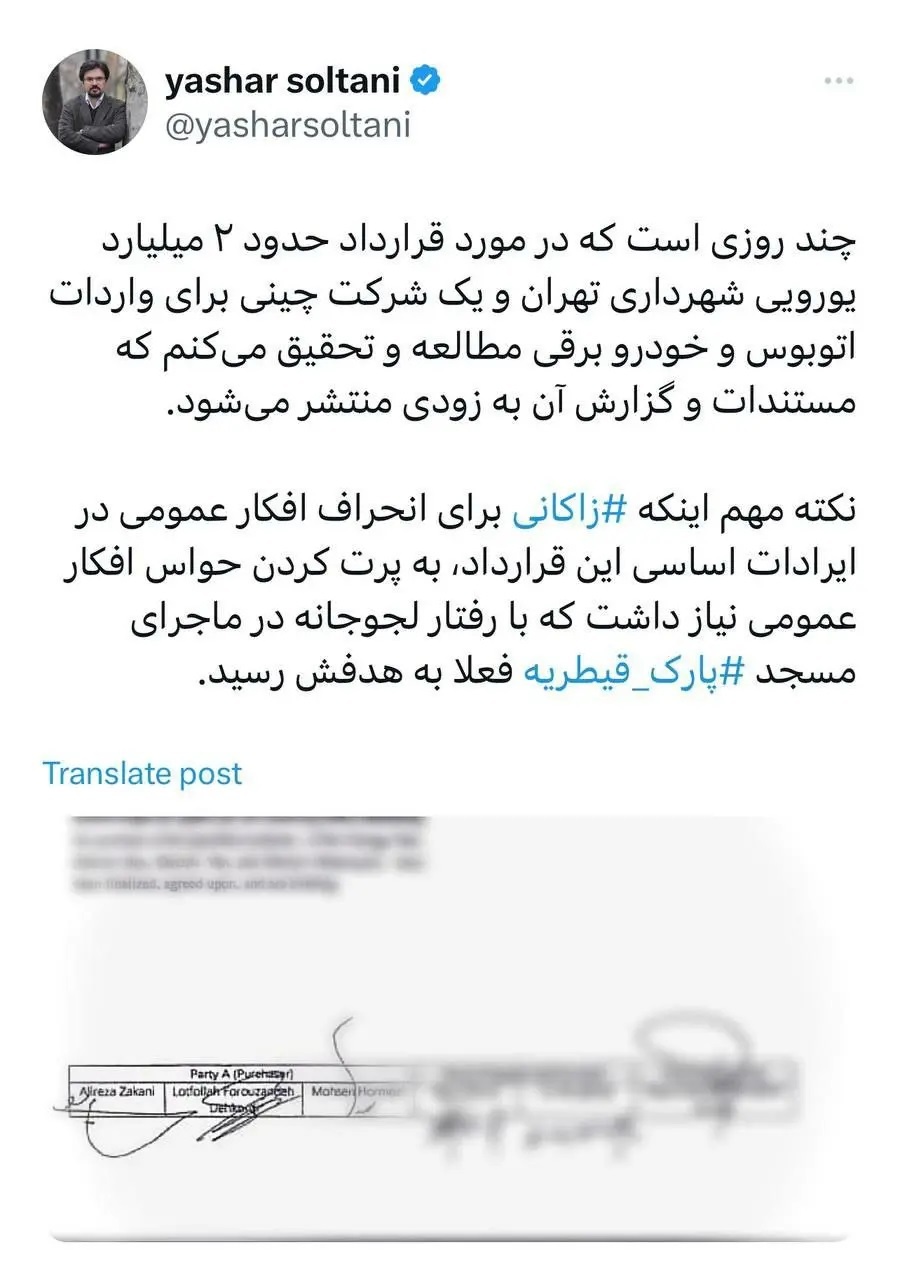Viewport: 900px width, 1280px height.
Task: Open the @yasharsoltani profile handle
Action: pos(286,126)
